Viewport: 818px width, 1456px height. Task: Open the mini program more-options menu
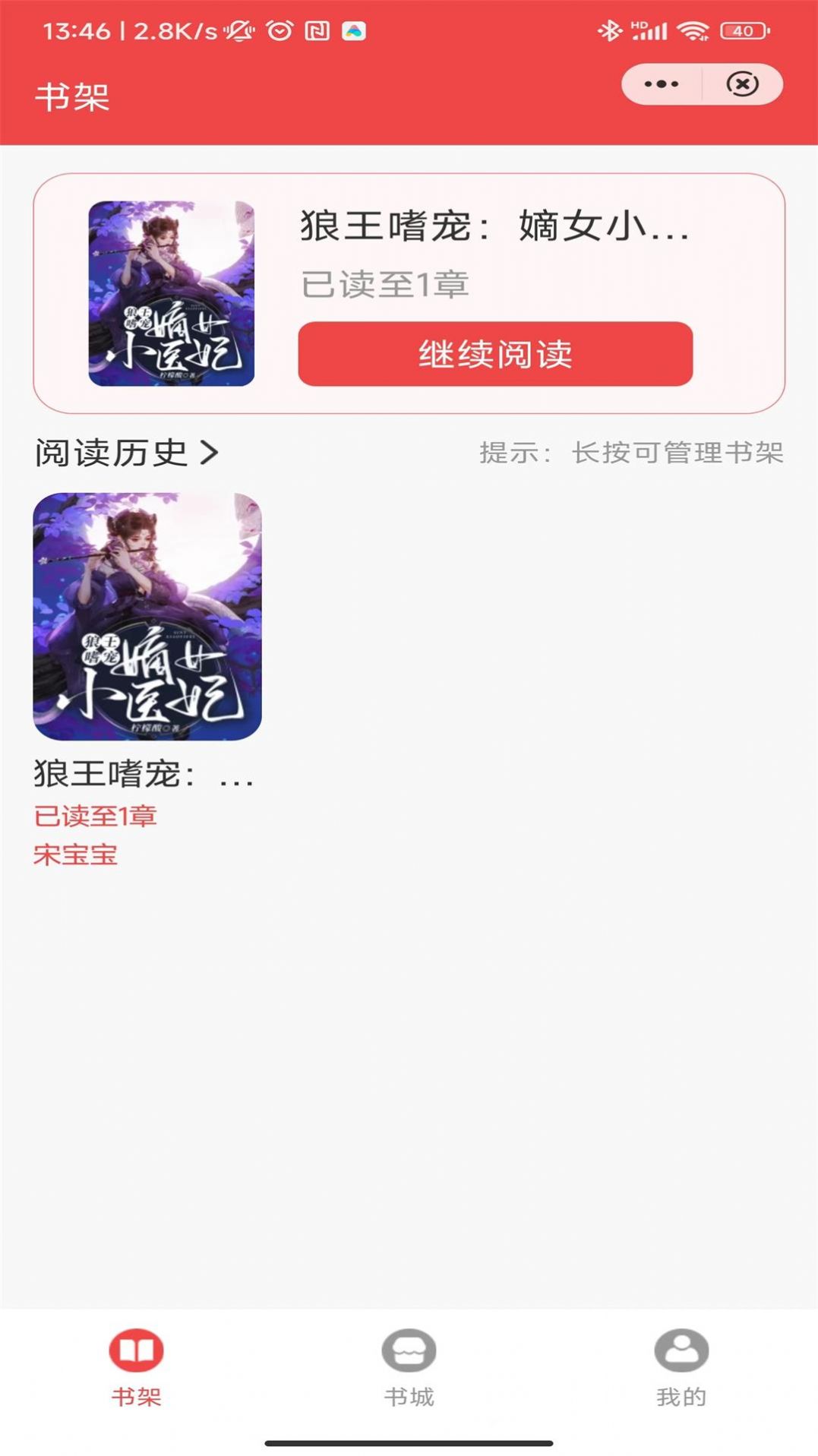(x=661, y=84)
